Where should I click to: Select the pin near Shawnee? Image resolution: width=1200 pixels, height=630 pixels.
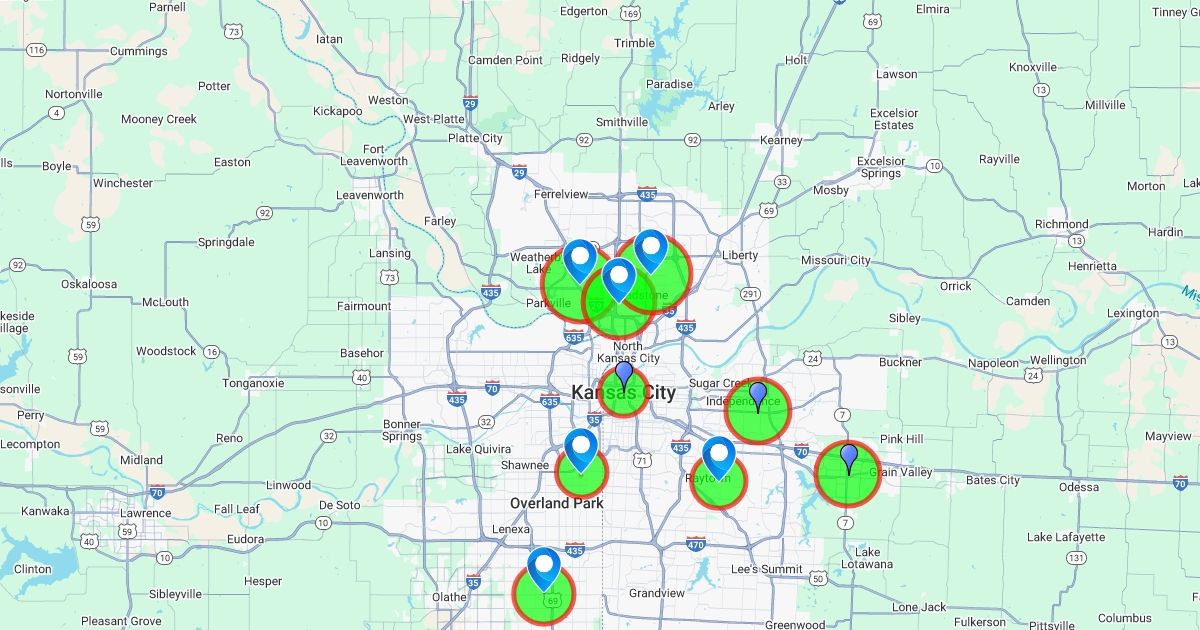point(581,450)
